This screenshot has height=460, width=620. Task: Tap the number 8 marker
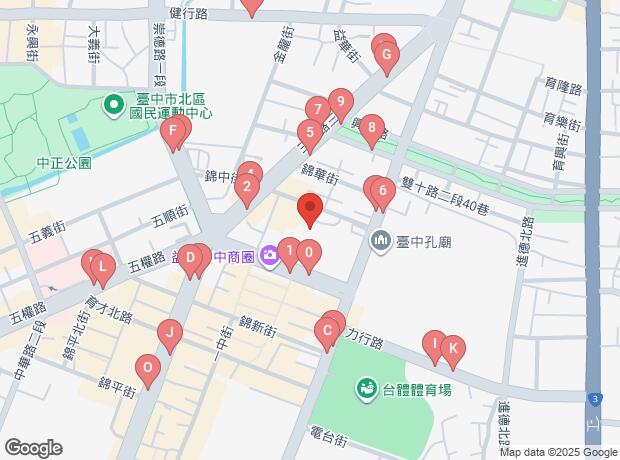point(372,129)
